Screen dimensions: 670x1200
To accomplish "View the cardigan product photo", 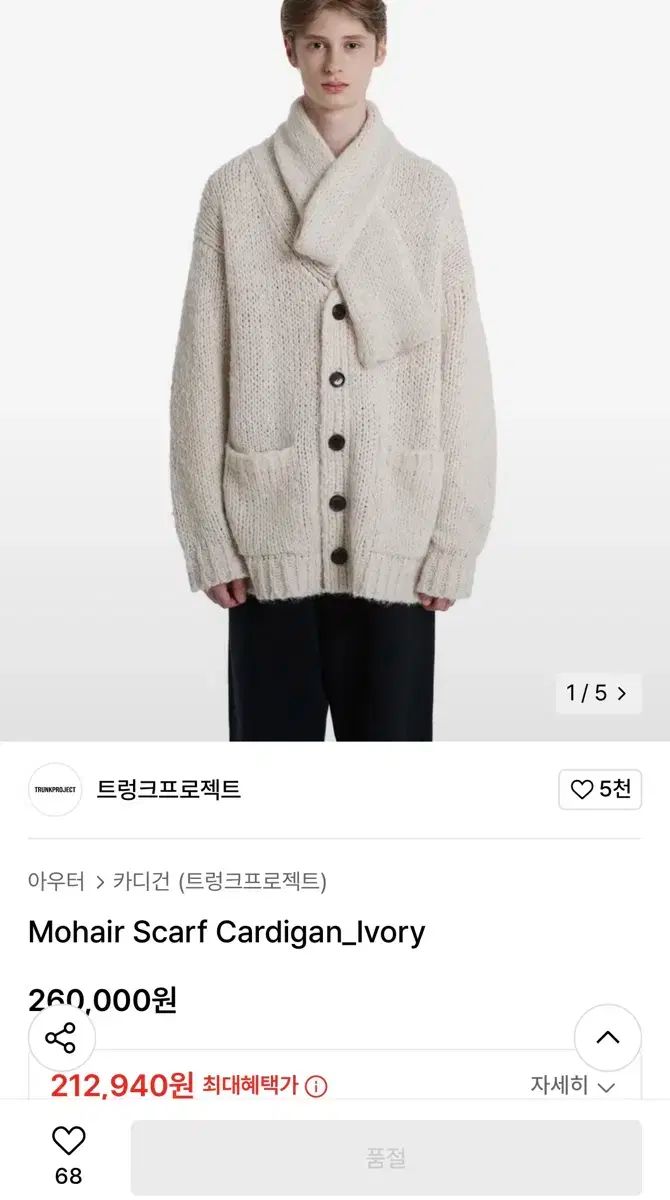I will click(335, 370).
